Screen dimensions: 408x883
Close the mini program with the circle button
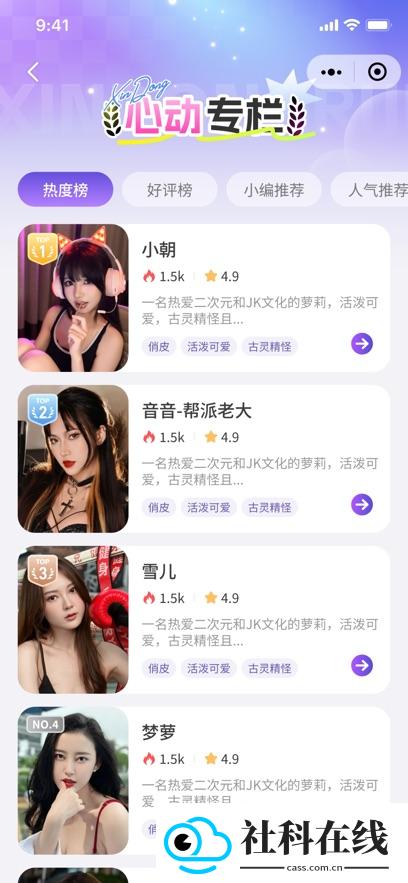tap(376, 72)
